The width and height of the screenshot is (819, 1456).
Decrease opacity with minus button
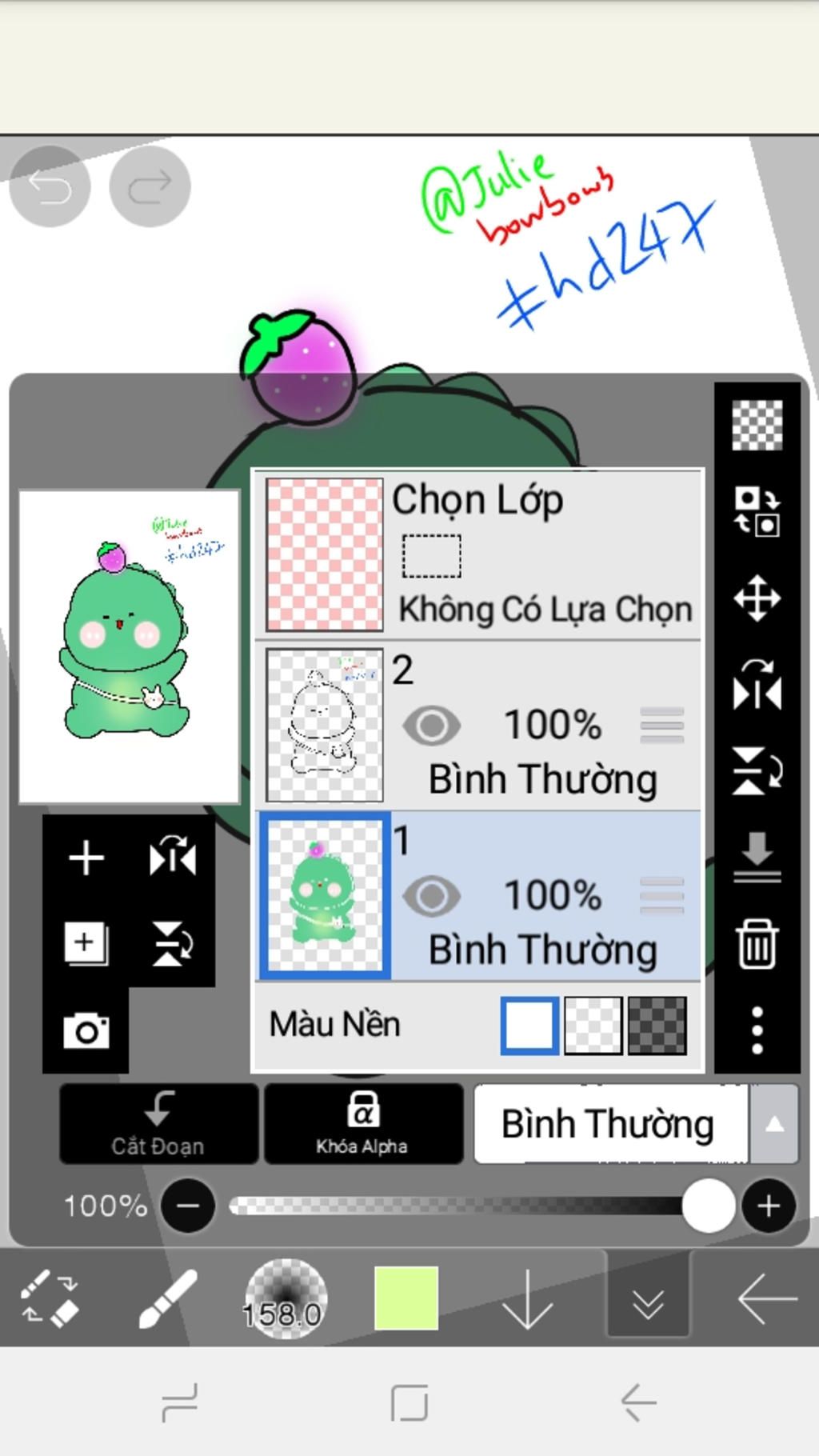pyautogui.click(x=188, y=1206)
